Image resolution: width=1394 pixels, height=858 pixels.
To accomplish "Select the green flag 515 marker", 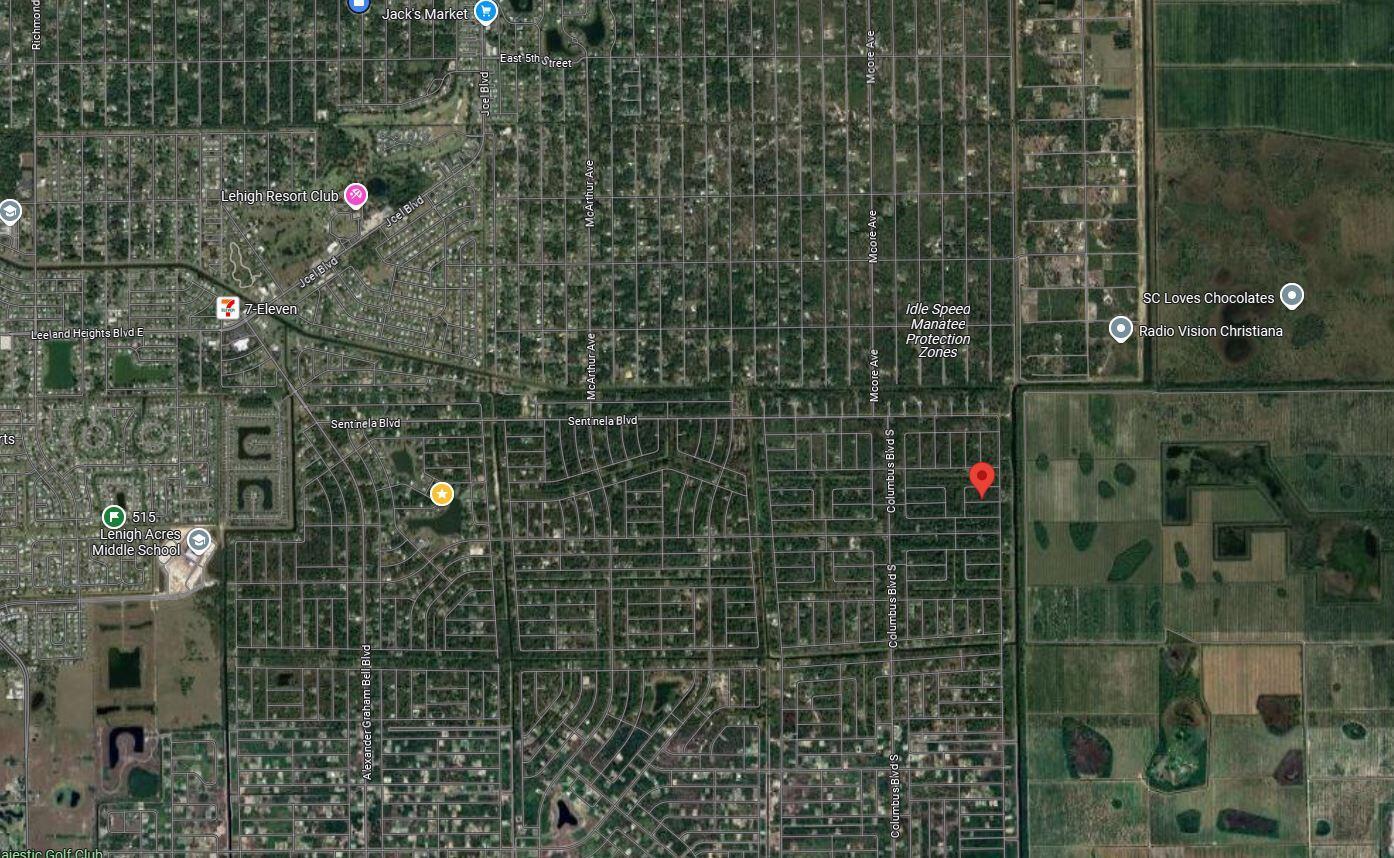I will click(x=114, y=517).
